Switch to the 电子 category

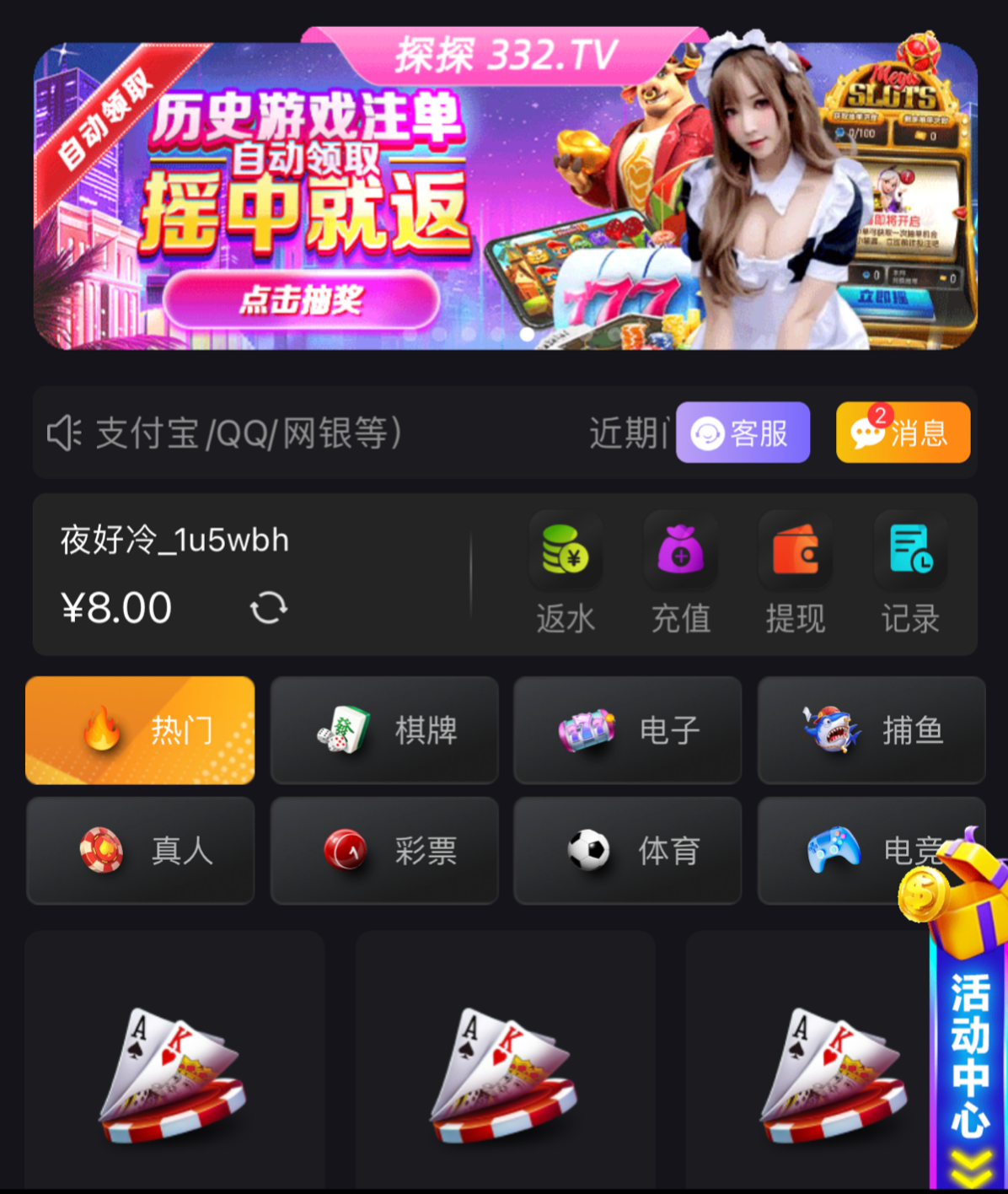point(628,730)
